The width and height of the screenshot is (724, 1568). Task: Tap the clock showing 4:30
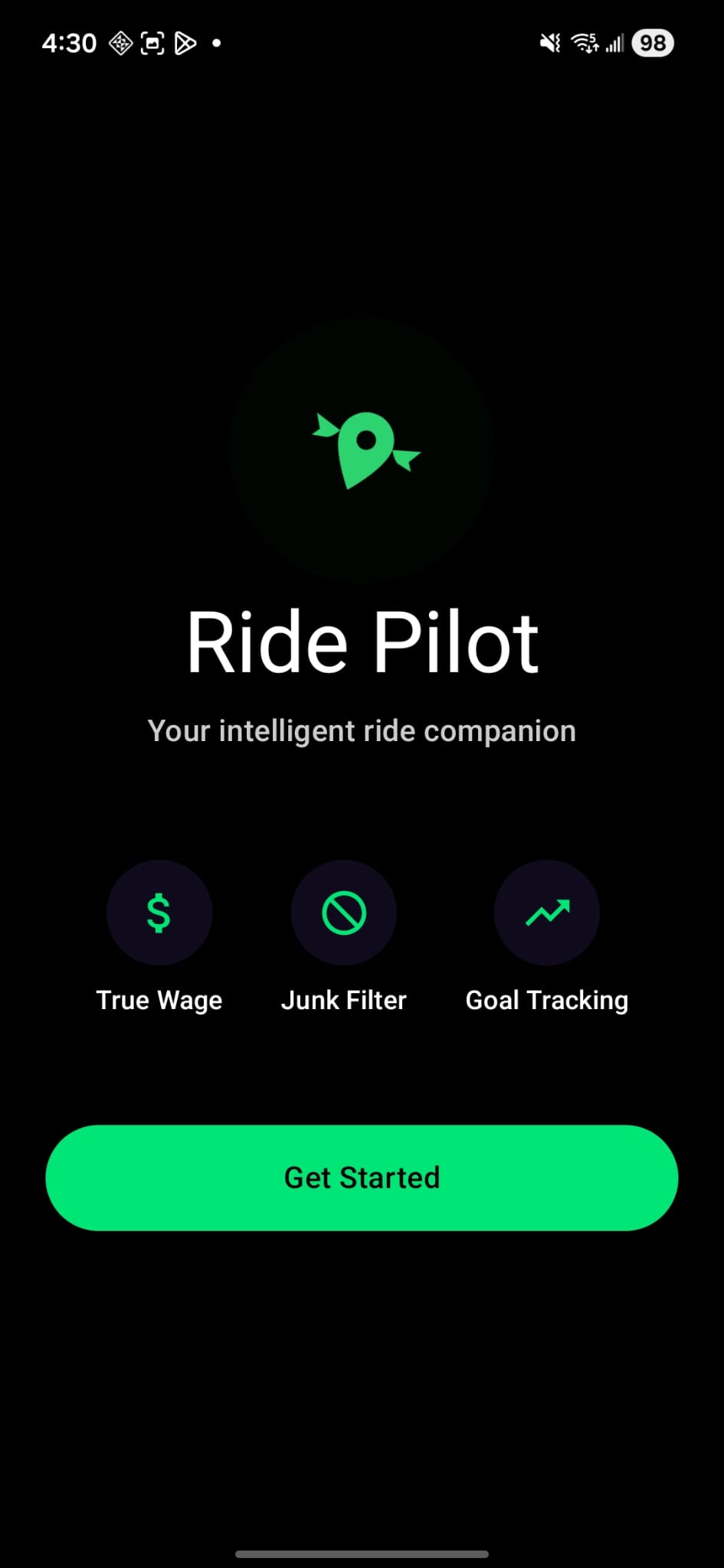click(x=69, y=42)
